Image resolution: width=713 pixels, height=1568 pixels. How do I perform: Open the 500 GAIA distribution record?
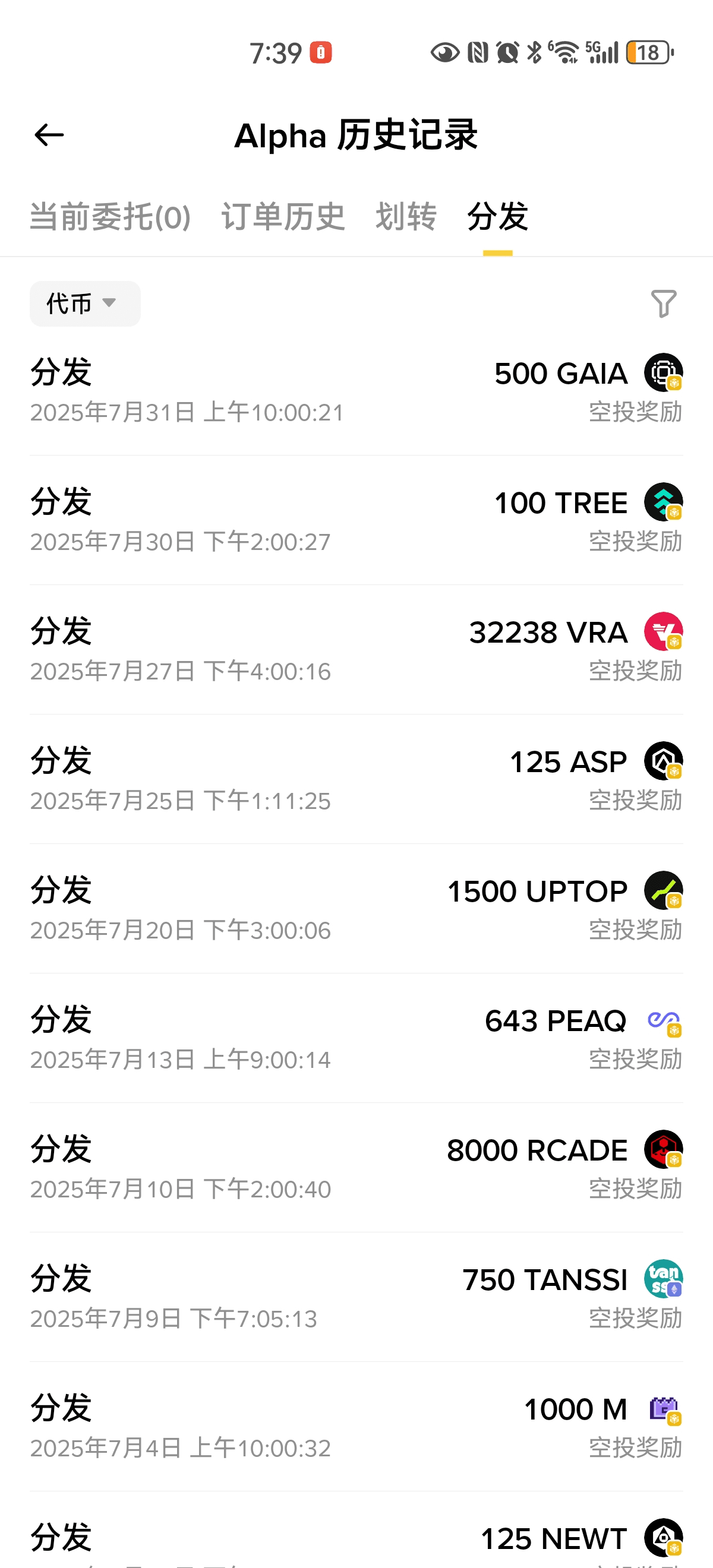pos(356,391)
